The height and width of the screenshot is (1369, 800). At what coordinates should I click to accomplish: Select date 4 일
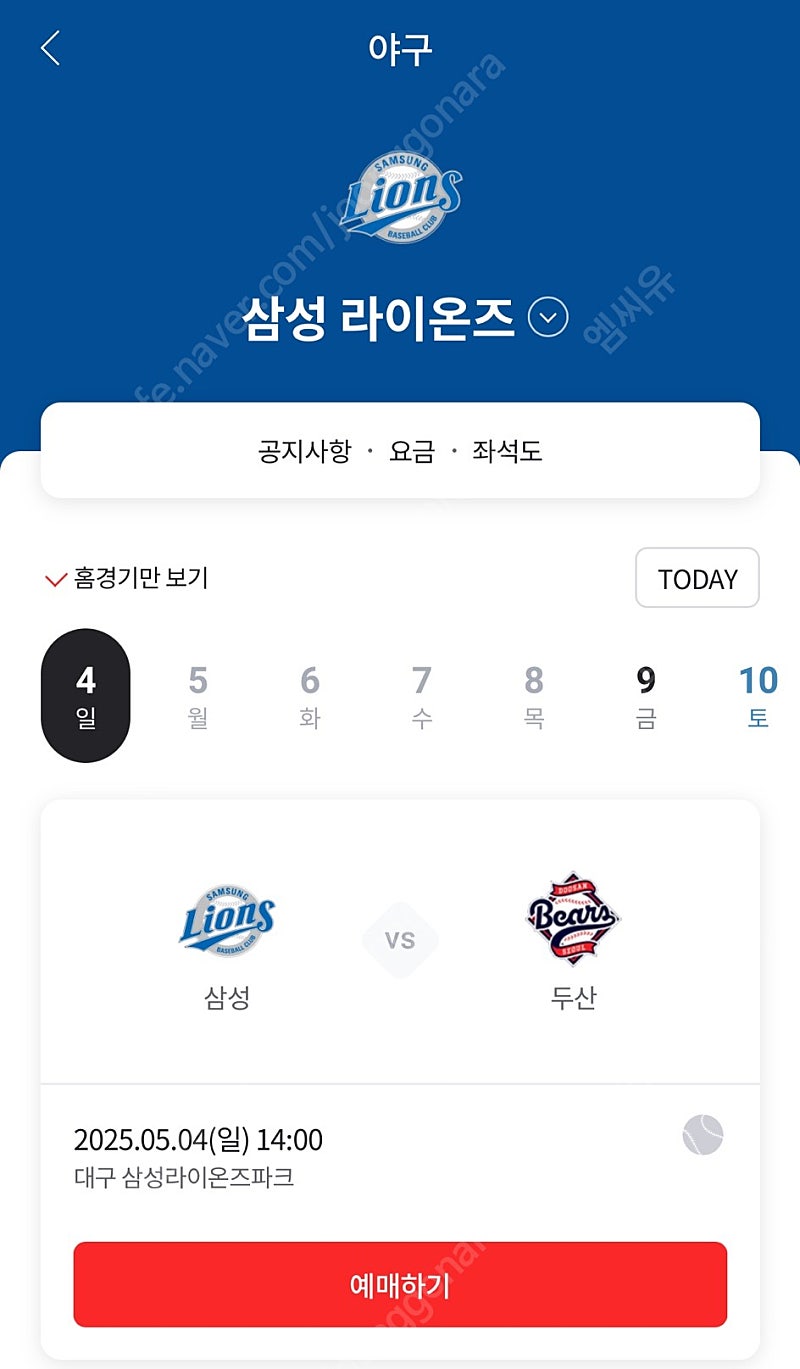tap(86, 696)
